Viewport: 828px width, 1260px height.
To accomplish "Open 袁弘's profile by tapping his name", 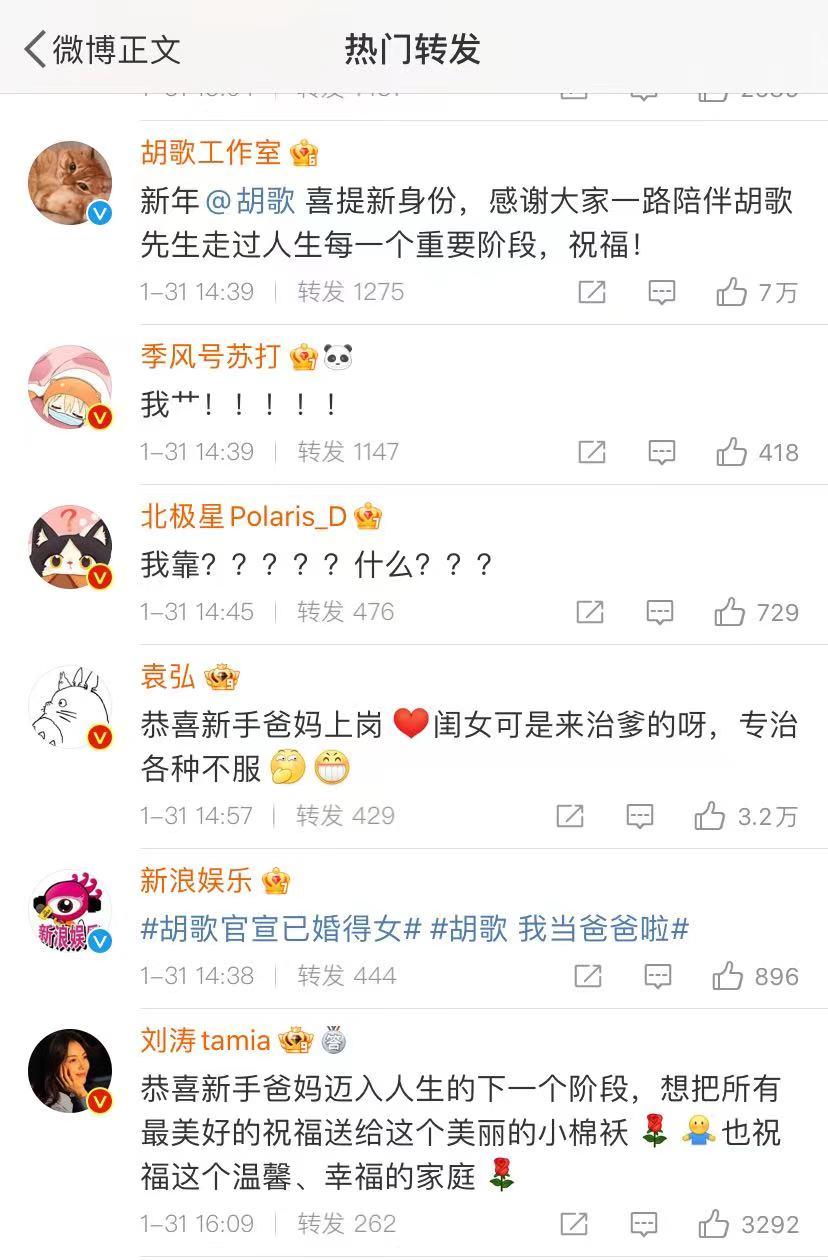I will click(x=165, y=677).
